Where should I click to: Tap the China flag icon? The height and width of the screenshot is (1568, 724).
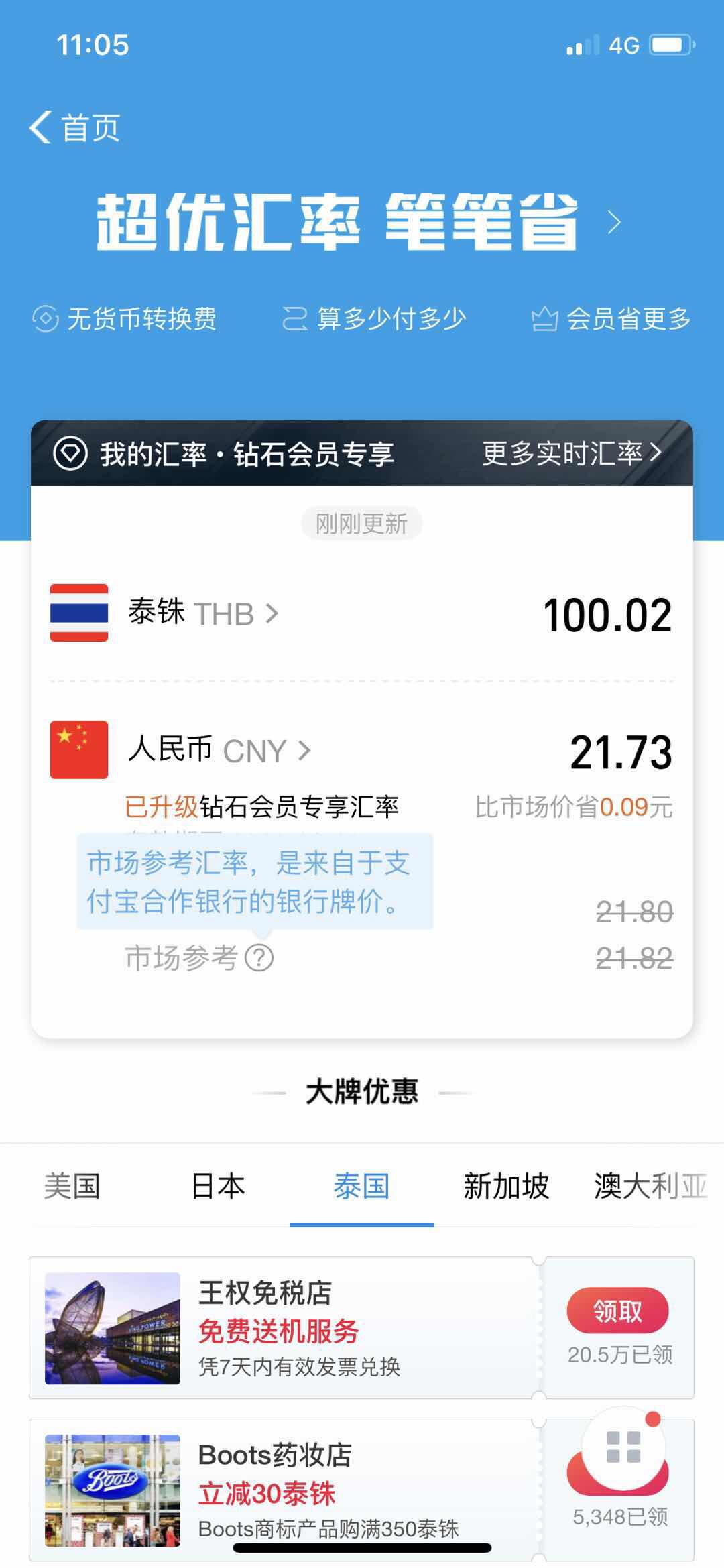pos(78,751)
